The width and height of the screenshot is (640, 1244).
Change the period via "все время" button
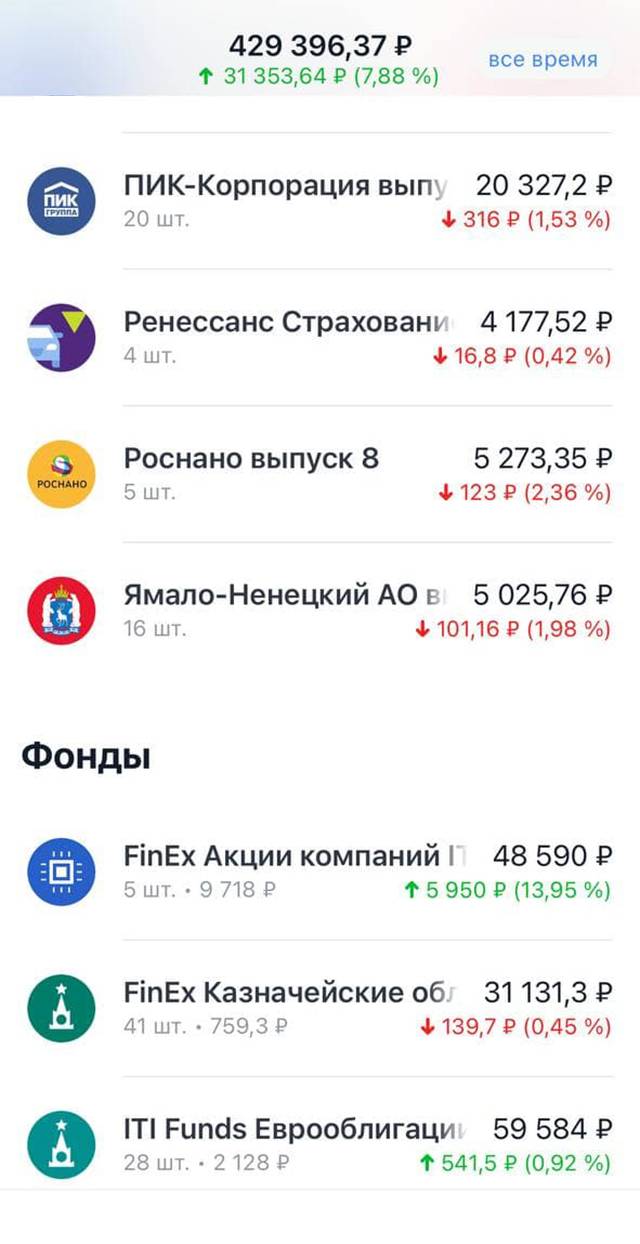pos(543,60)
